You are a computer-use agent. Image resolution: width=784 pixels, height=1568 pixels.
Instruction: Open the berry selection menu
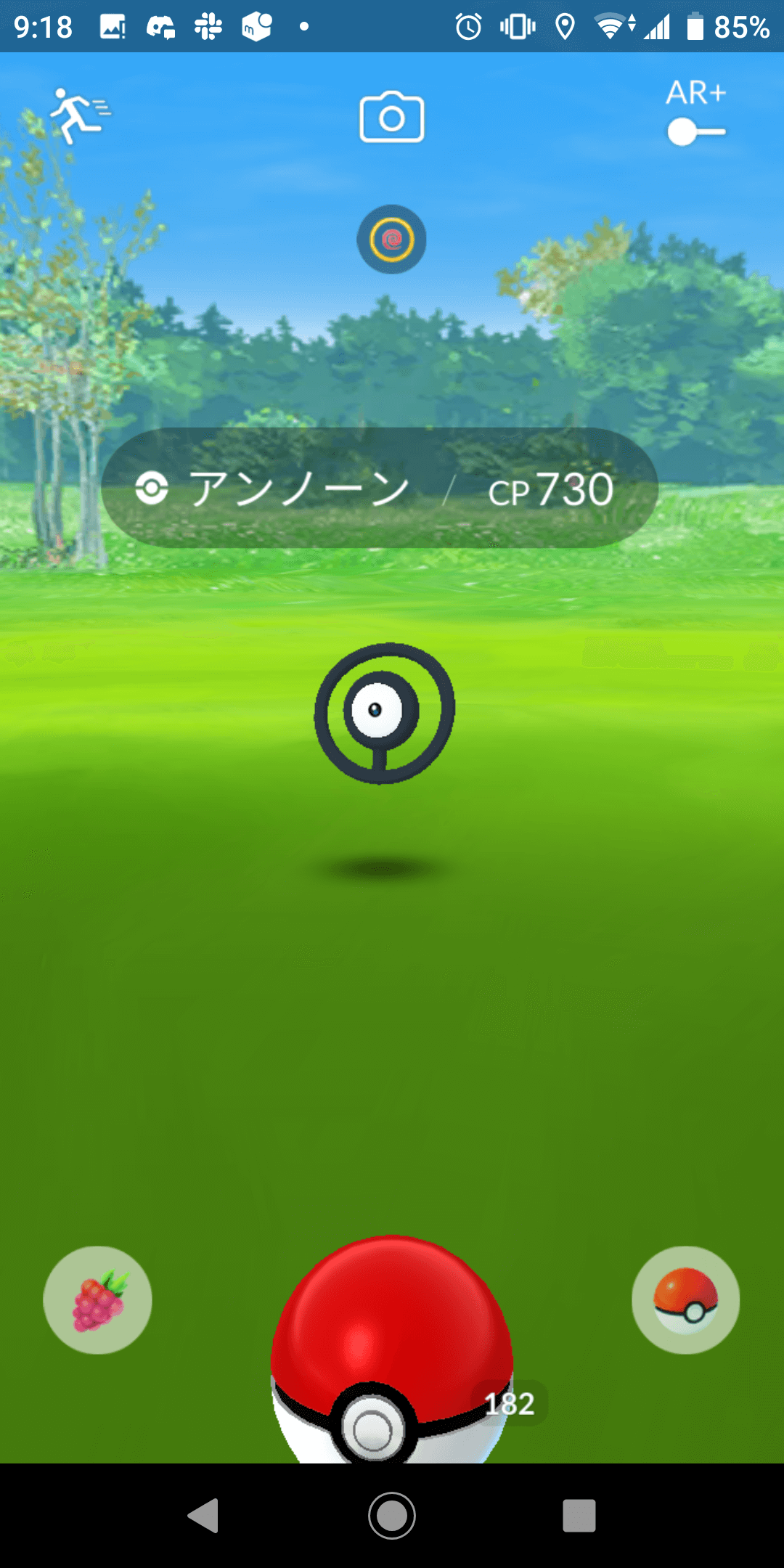(98, 1300)
